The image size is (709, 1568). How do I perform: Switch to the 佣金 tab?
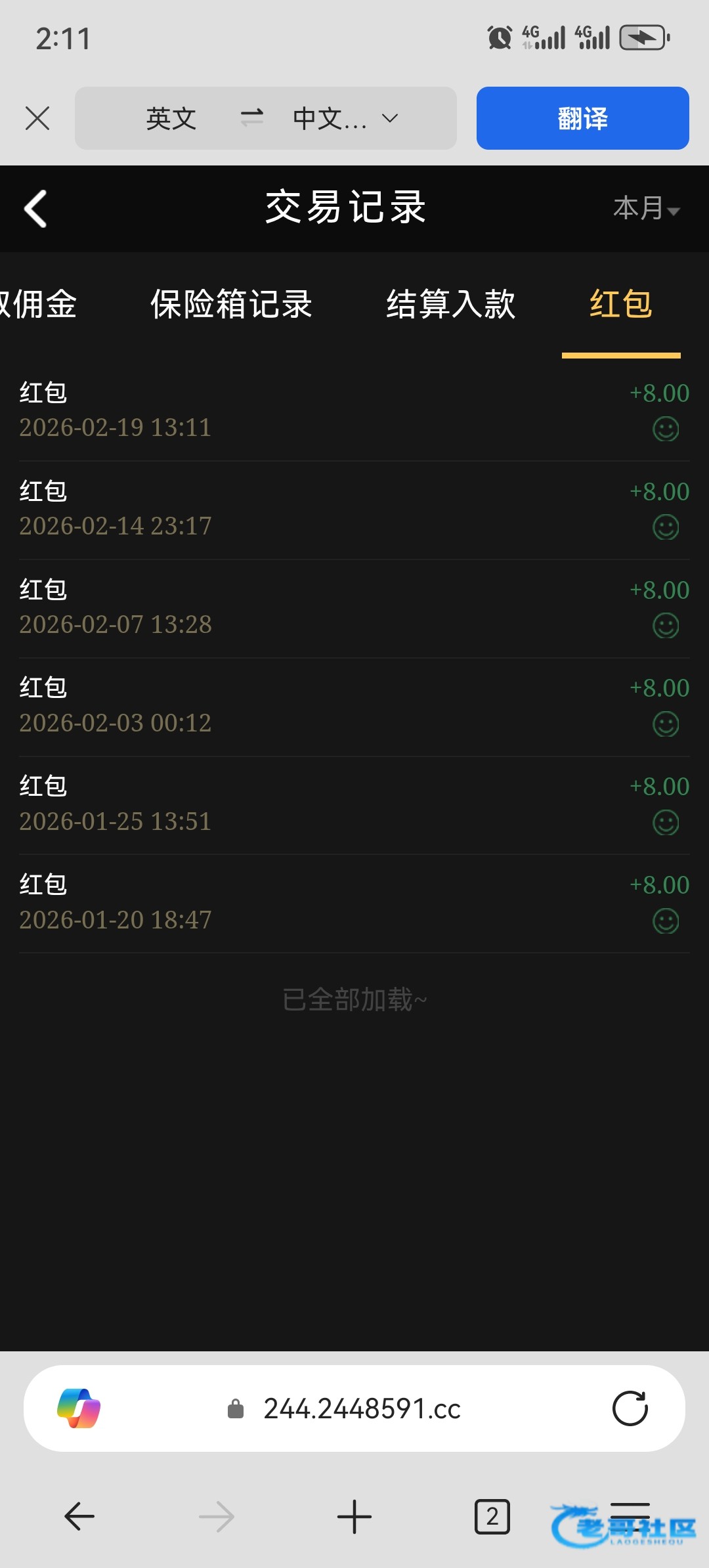[x=39, y=305]
